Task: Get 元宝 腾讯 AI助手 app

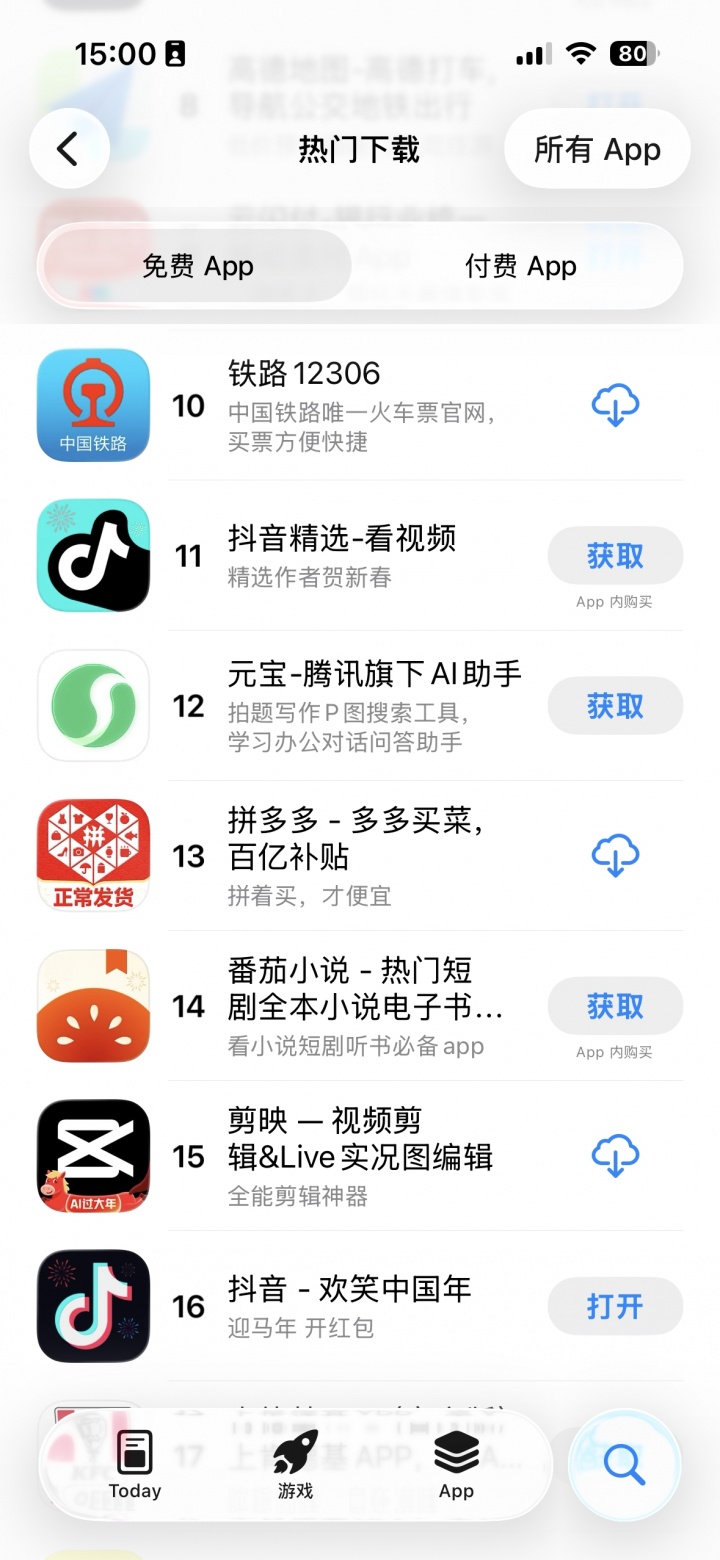Action: coord(615,706)
